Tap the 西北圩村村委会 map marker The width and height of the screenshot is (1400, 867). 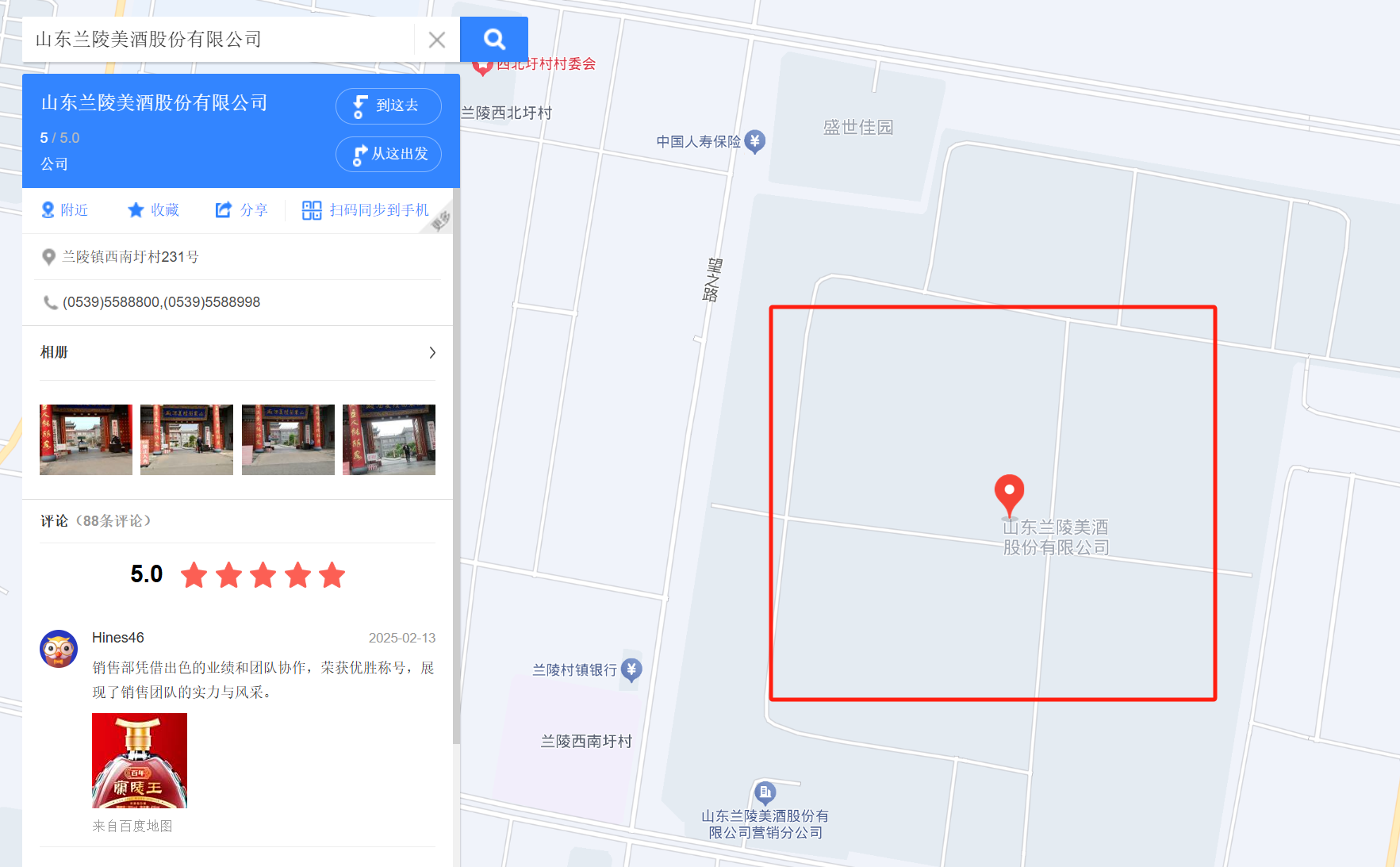tap(482, 67)
